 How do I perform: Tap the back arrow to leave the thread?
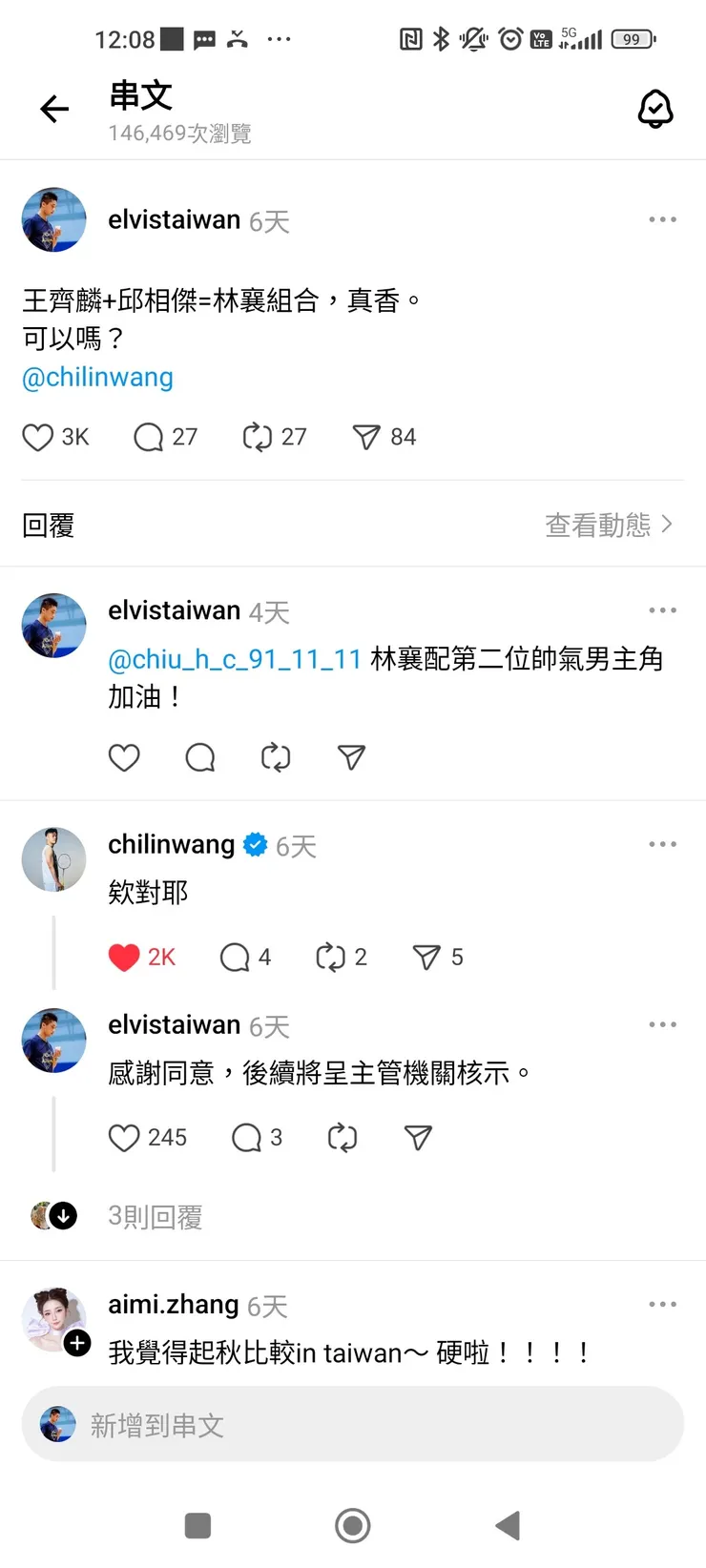(x=53, y=109)
